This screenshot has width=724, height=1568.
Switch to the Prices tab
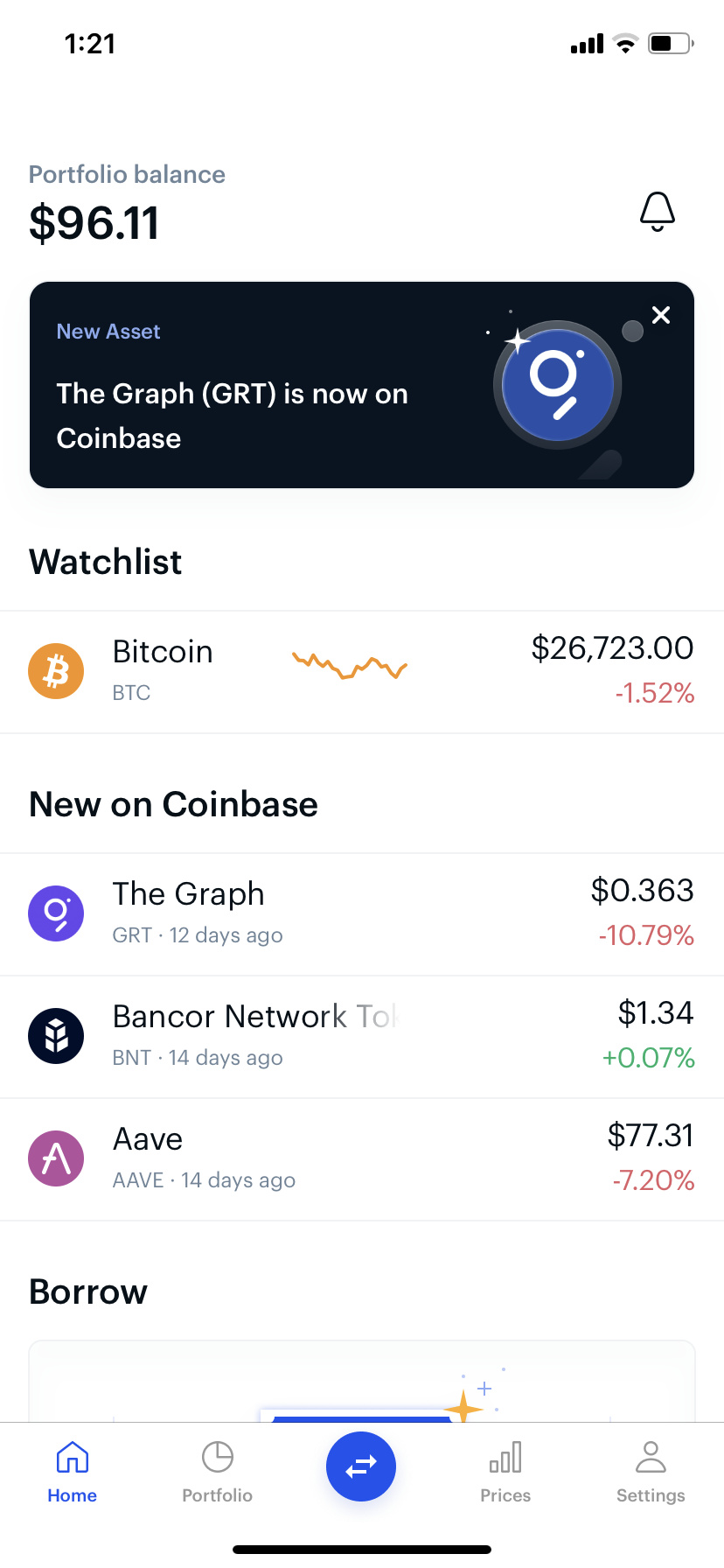(x=505, y=1472)
